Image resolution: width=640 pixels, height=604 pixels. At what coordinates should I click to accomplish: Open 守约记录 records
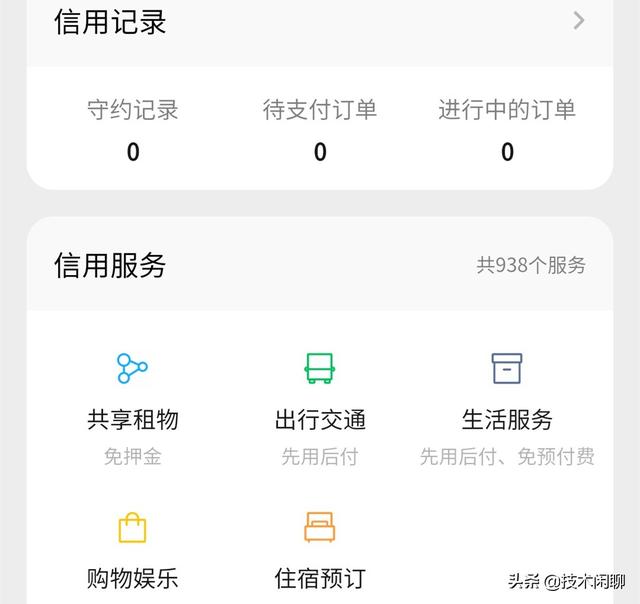(x=133, y=130)
